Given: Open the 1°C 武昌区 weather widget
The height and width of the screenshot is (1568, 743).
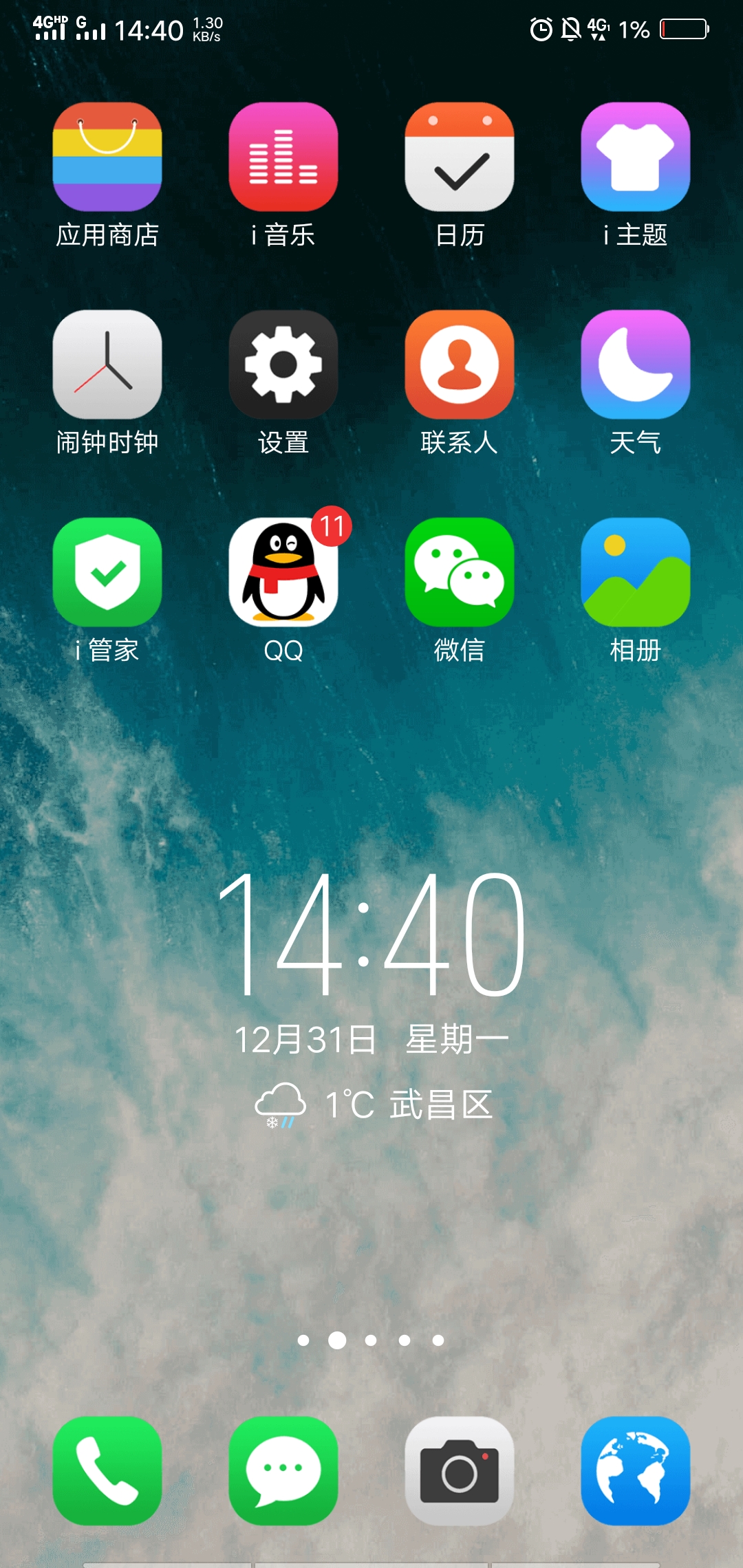Looking at the screenshot, I should click(x=374, y=1105).
